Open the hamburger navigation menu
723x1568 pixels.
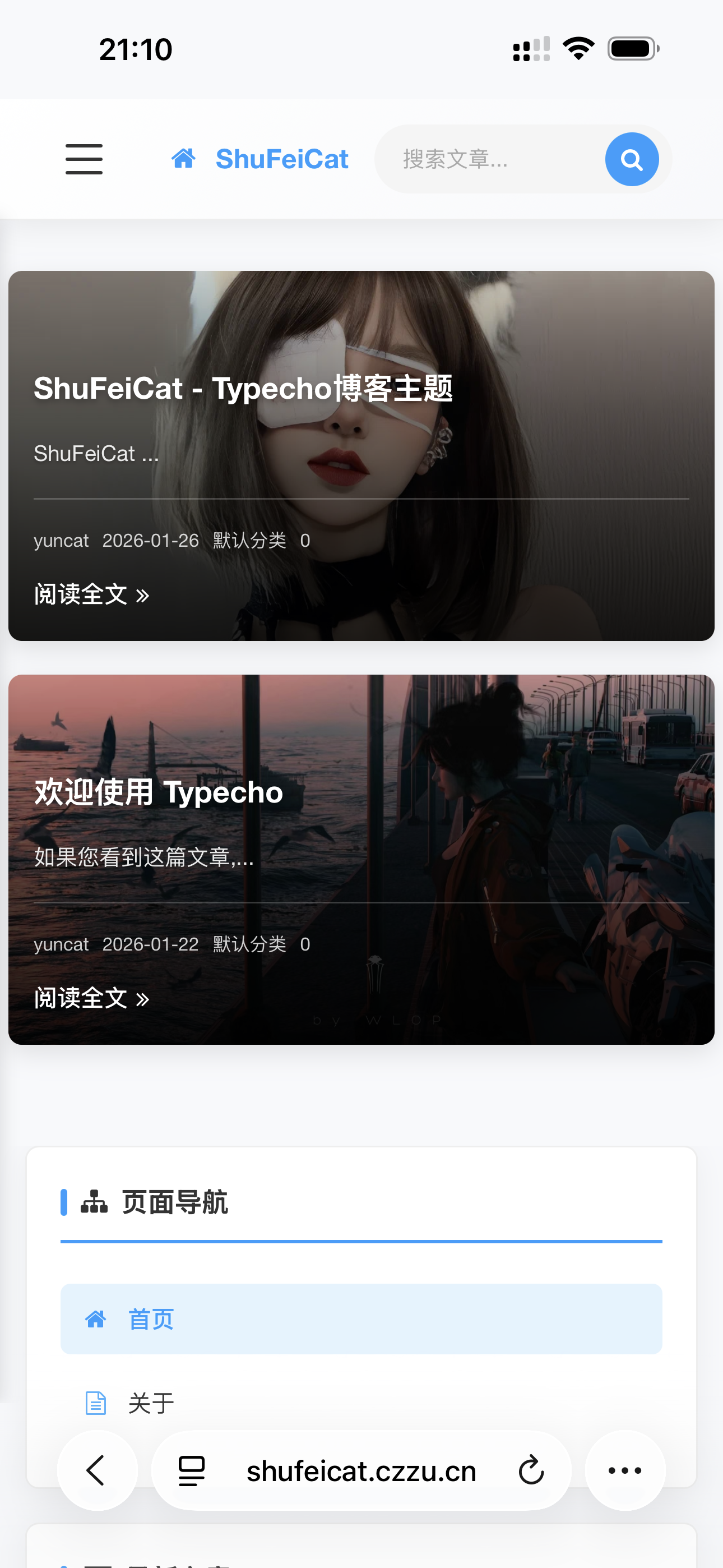coord(84,159)
